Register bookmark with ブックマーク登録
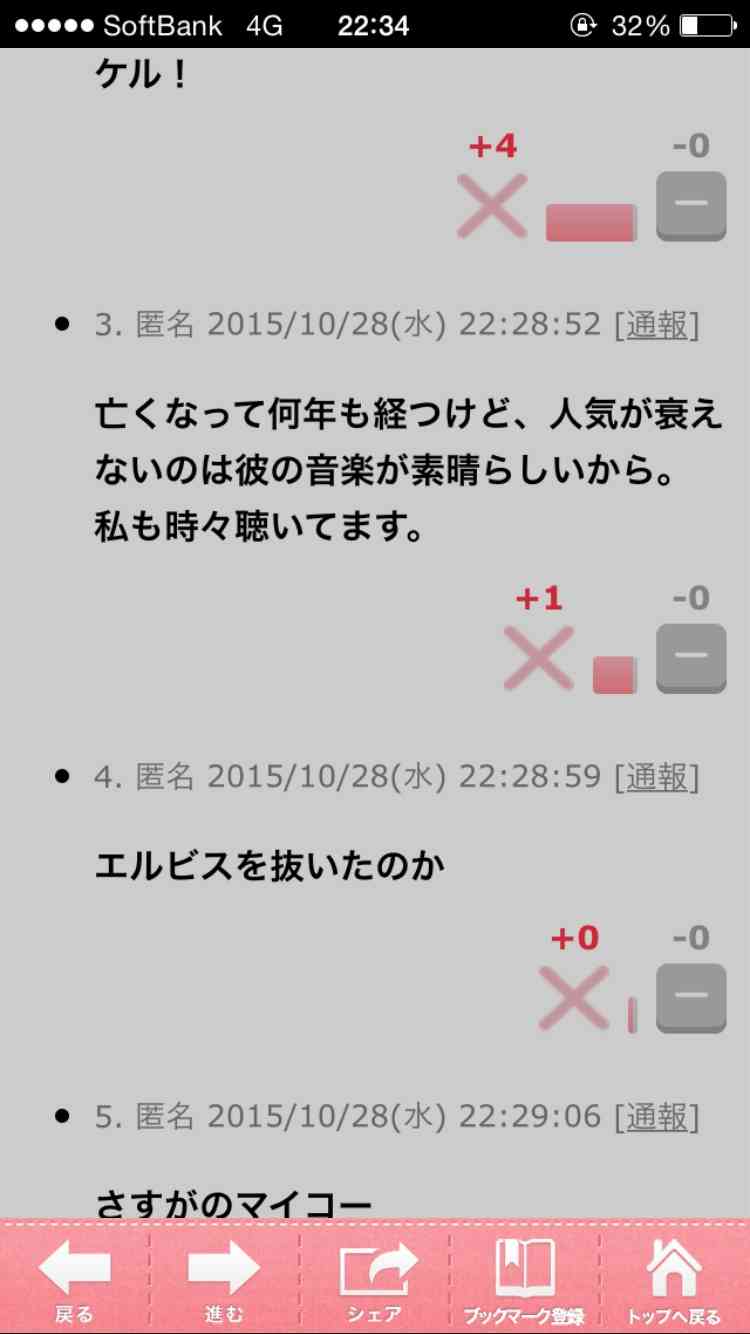Image resolution: width=750 pixels, height=1334 pixels. coord(524,1280)
